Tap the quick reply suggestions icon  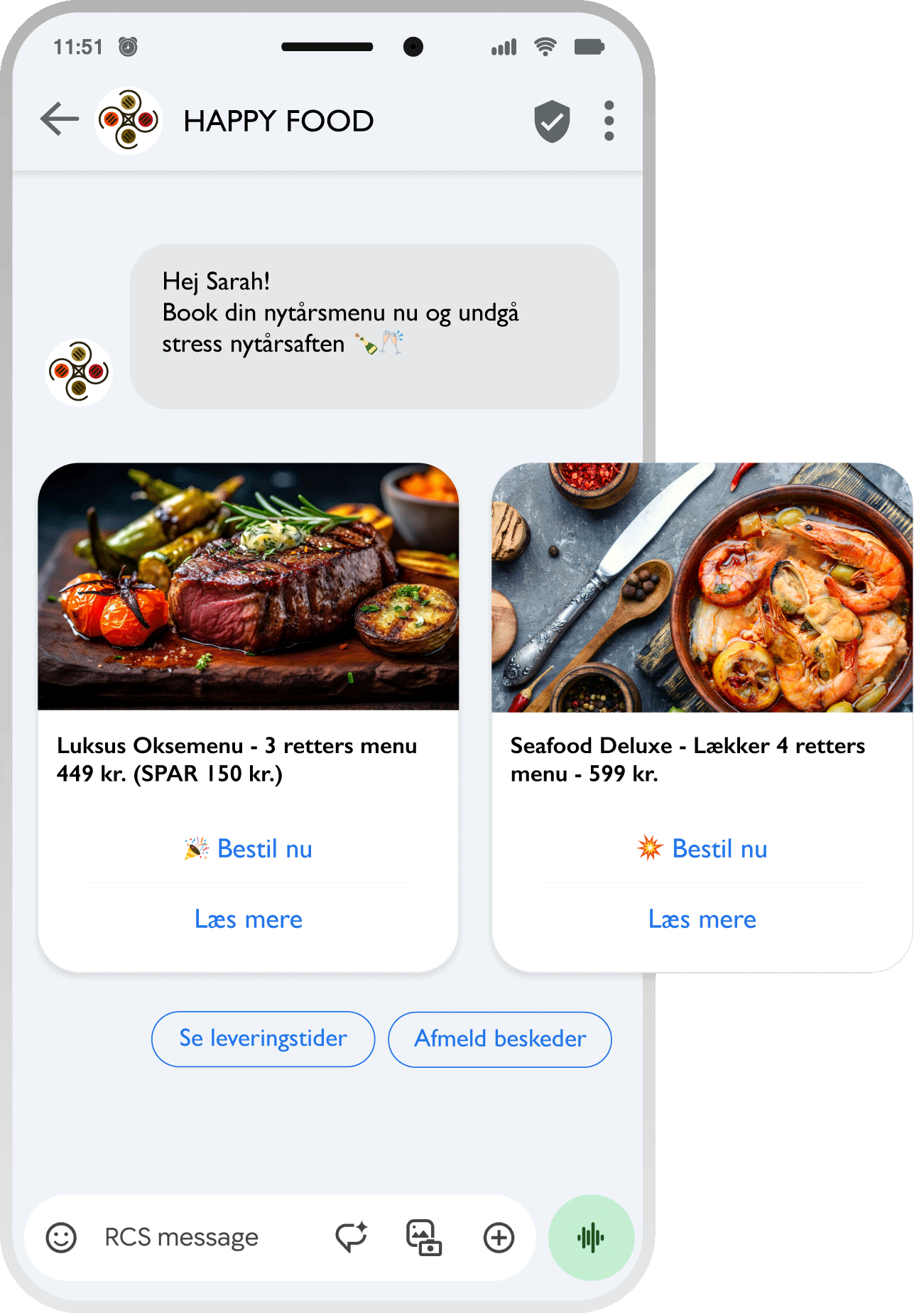pyautogui.click(x=352, y=1236)
